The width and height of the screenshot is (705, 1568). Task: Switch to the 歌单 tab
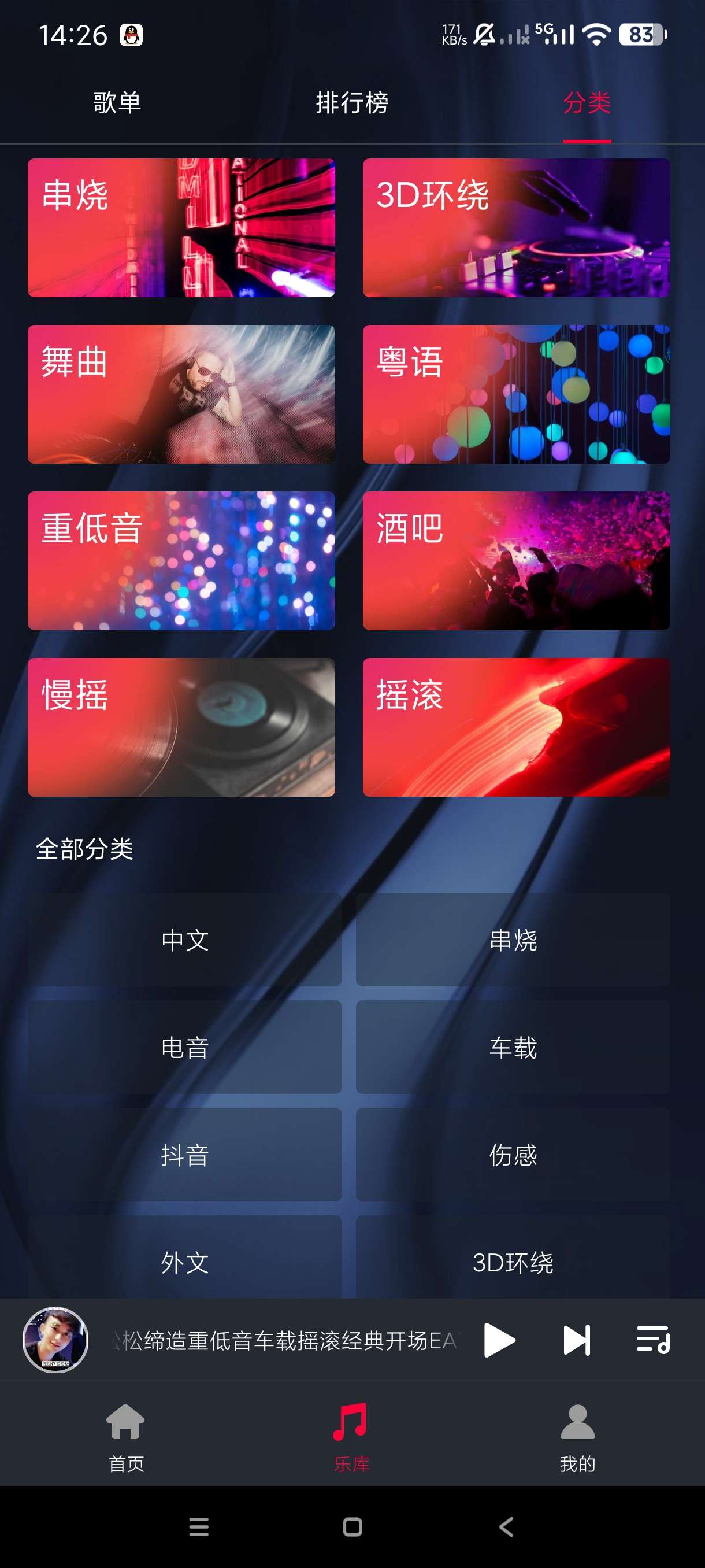coord(117,102)
